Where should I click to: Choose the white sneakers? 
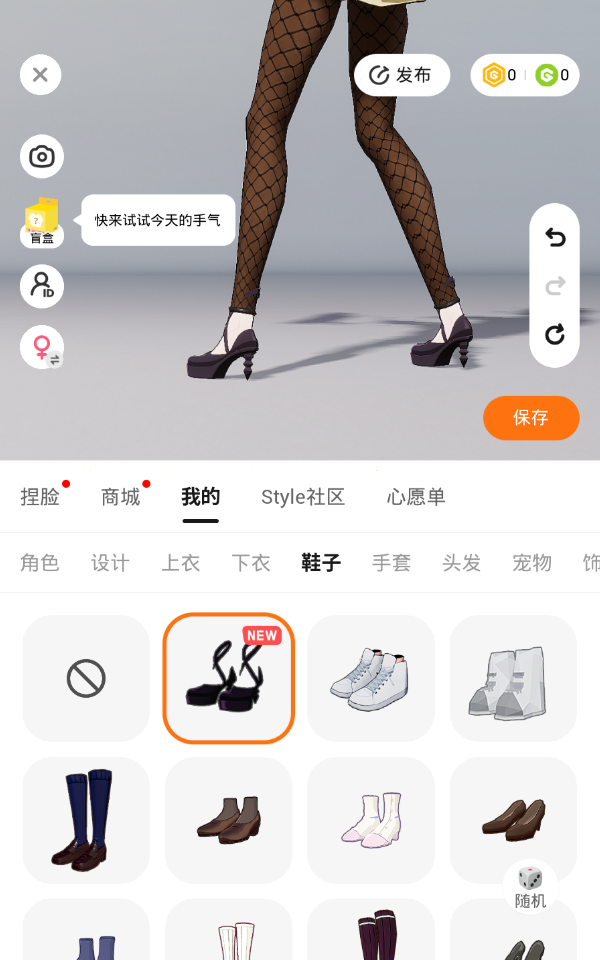[371, 679]
